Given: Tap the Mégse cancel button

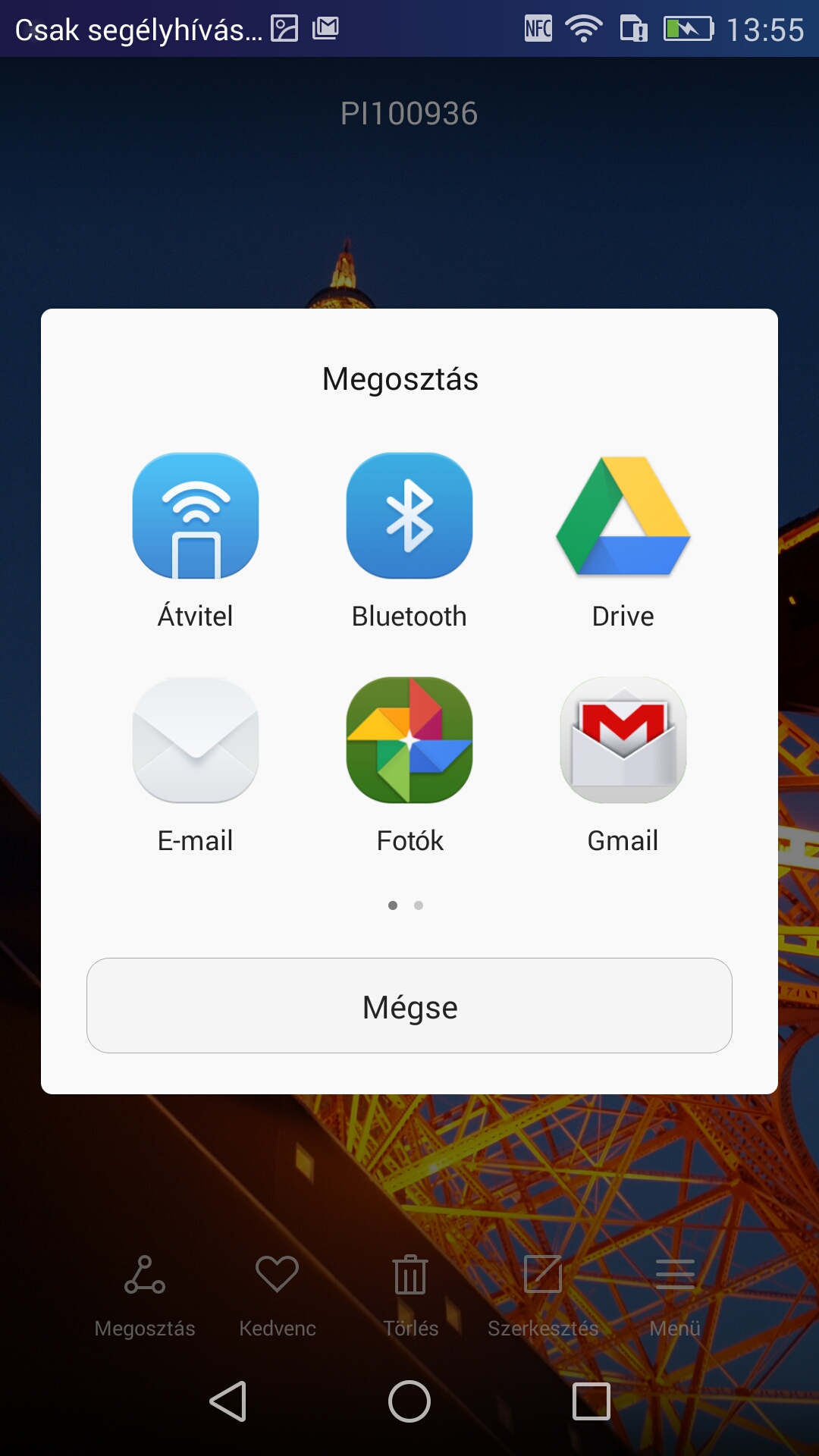Looking at the screenshot, I should [409, 1006].
